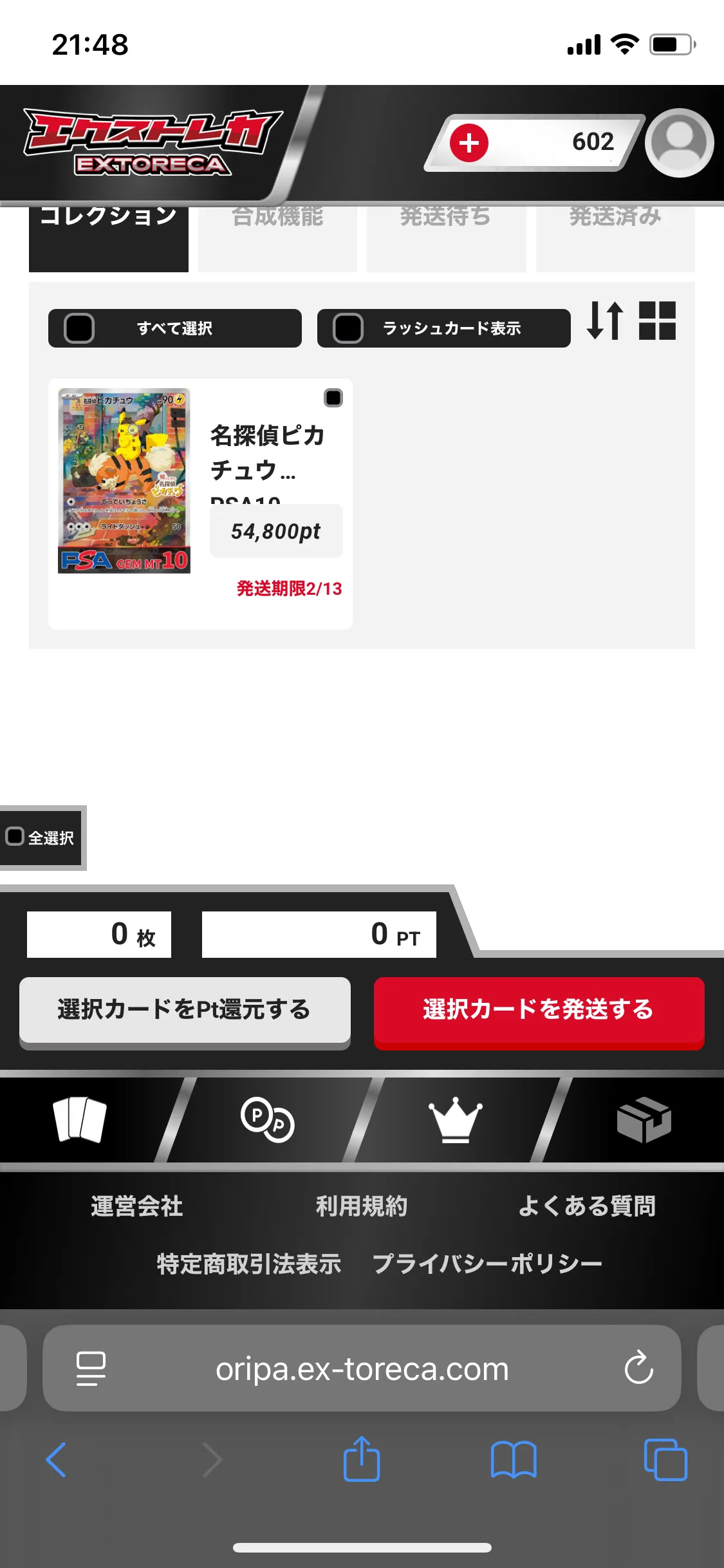The width and height of the screenshot is (724, 1568).
Task: Switch to the 発送待ち tab
Action: click(447, 218)
